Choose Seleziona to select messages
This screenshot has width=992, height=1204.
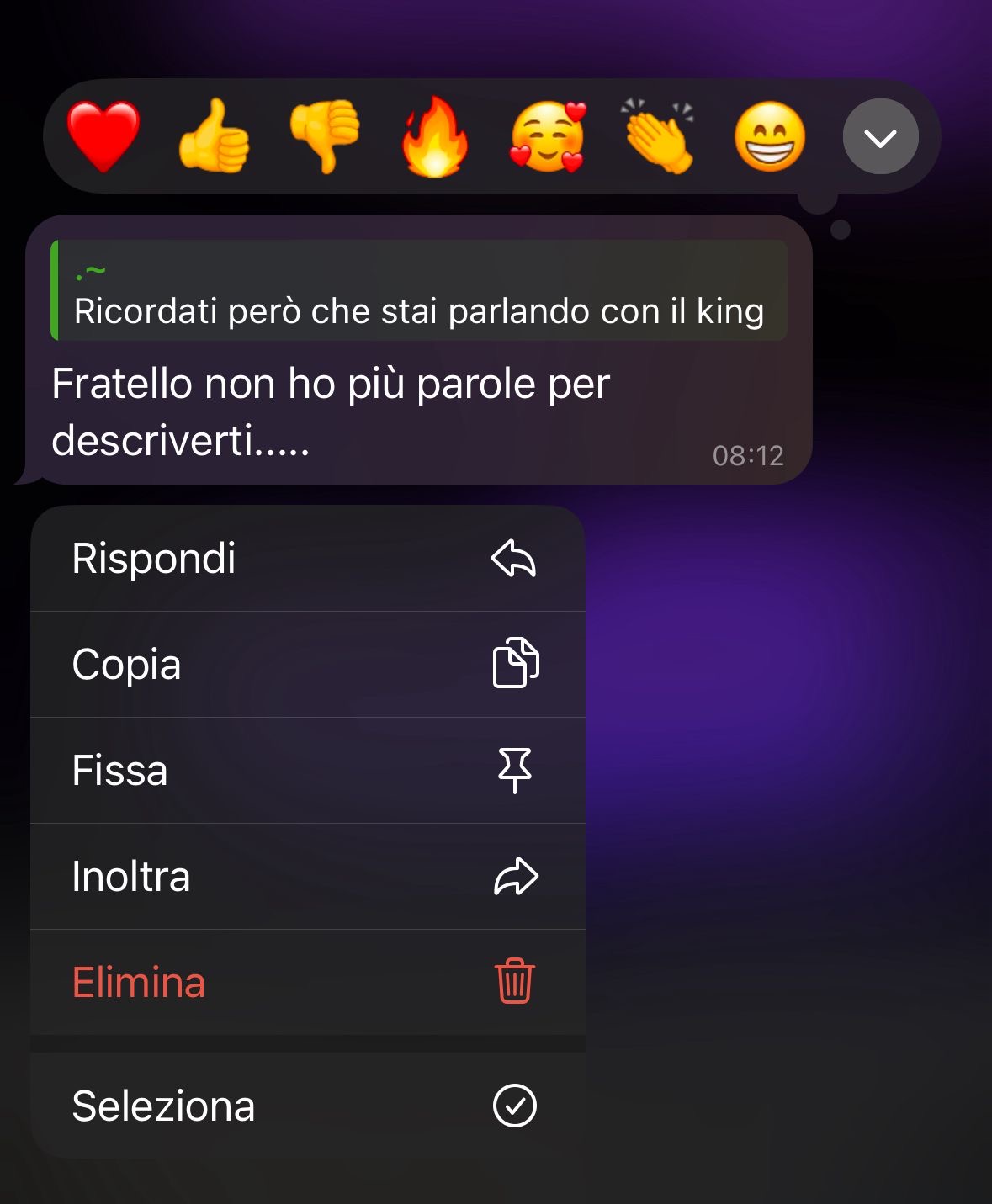coord(307,1106)
